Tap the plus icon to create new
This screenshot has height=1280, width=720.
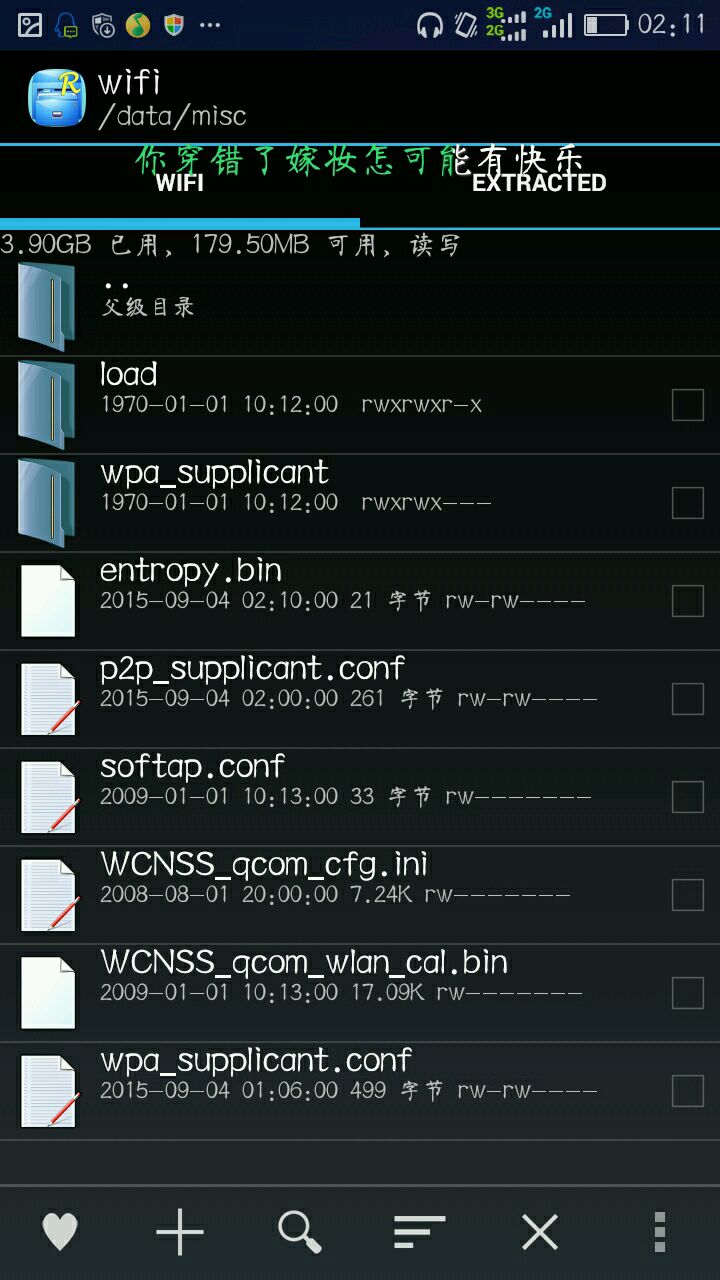180,1231
